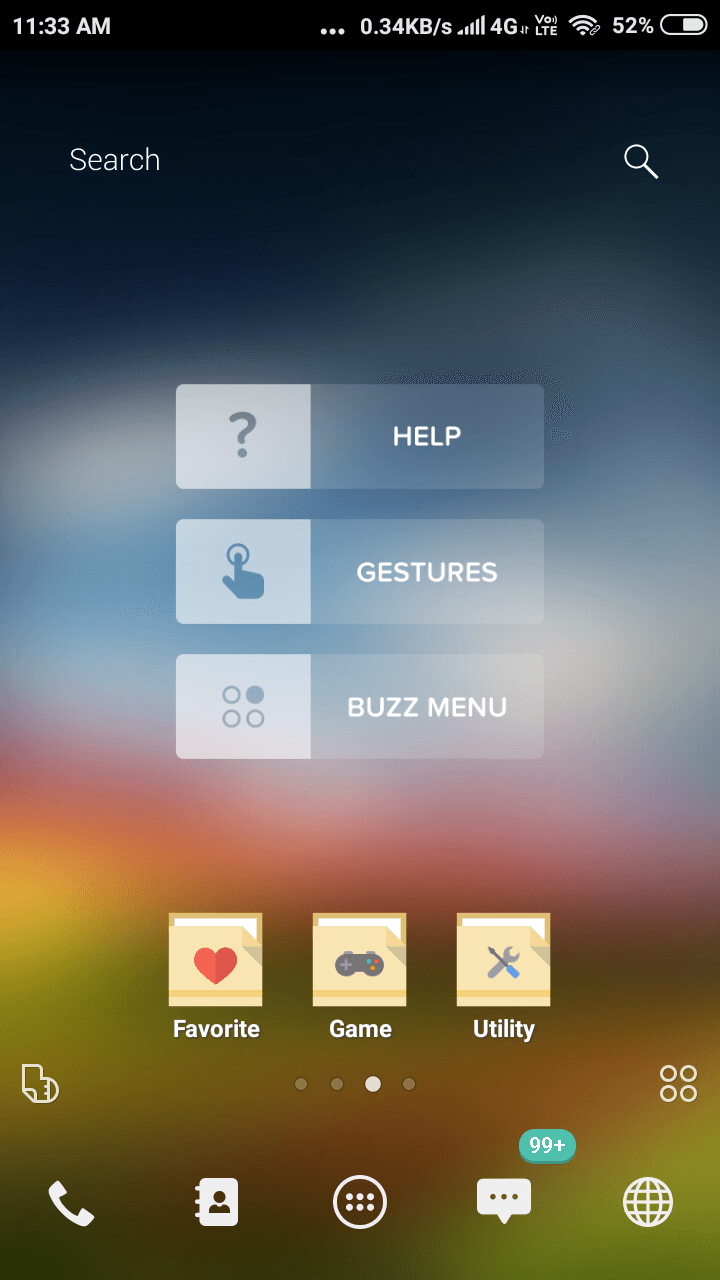
Task: Open the Game folder
Action: (x=360, y=977)
